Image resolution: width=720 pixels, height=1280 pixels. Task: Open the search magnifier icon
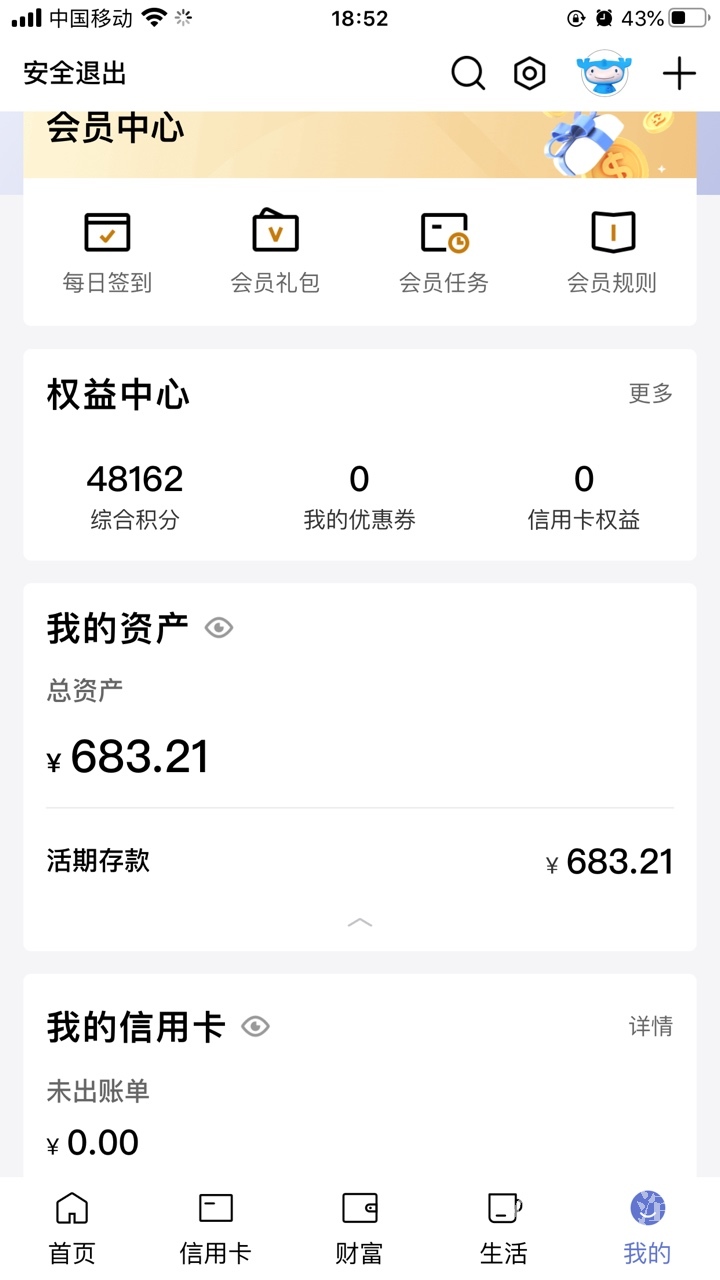pyautogui.click(x=467, y=74)
